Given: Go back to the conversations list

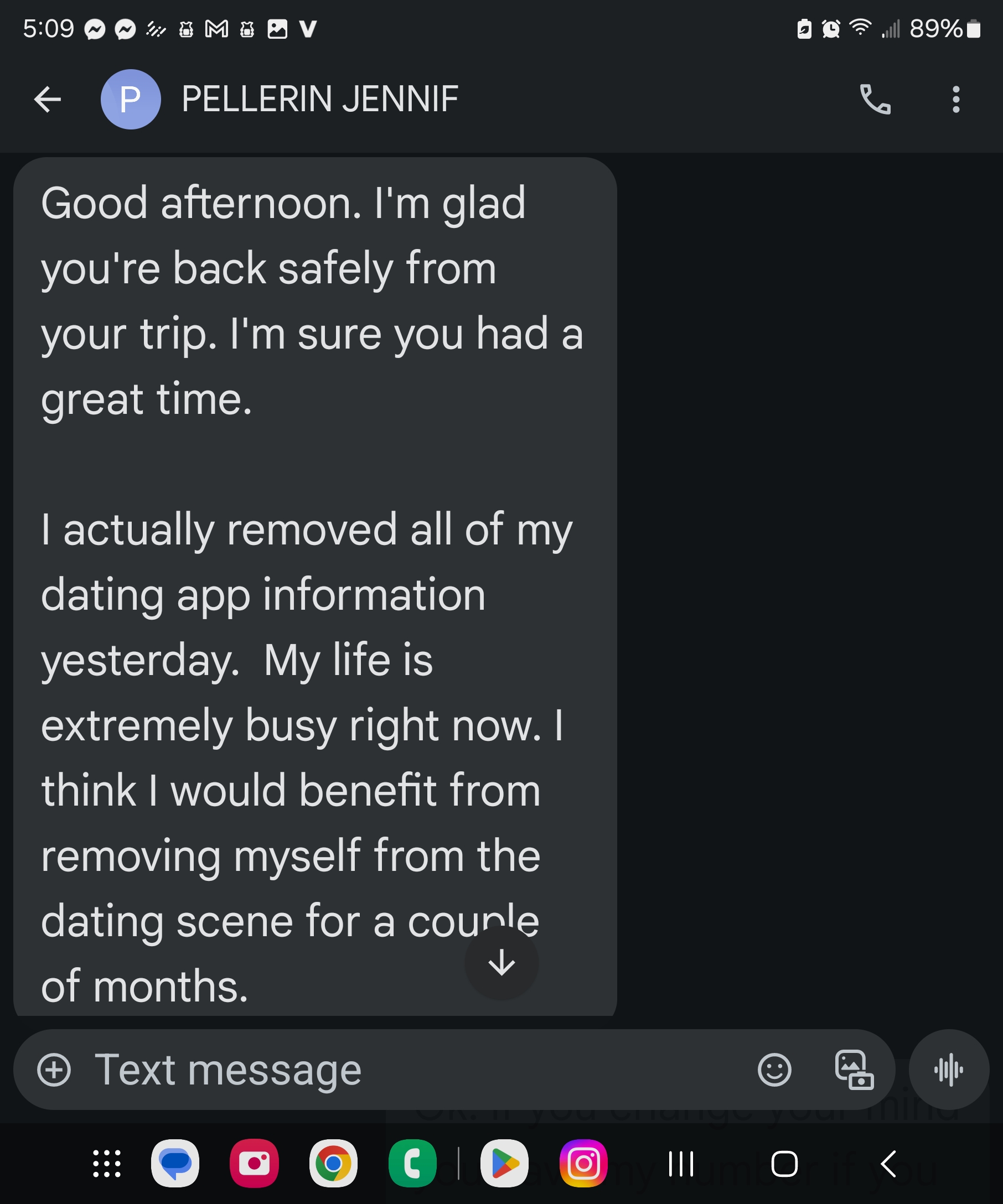Looking at the screenshot, I should (x=48, y=99).
